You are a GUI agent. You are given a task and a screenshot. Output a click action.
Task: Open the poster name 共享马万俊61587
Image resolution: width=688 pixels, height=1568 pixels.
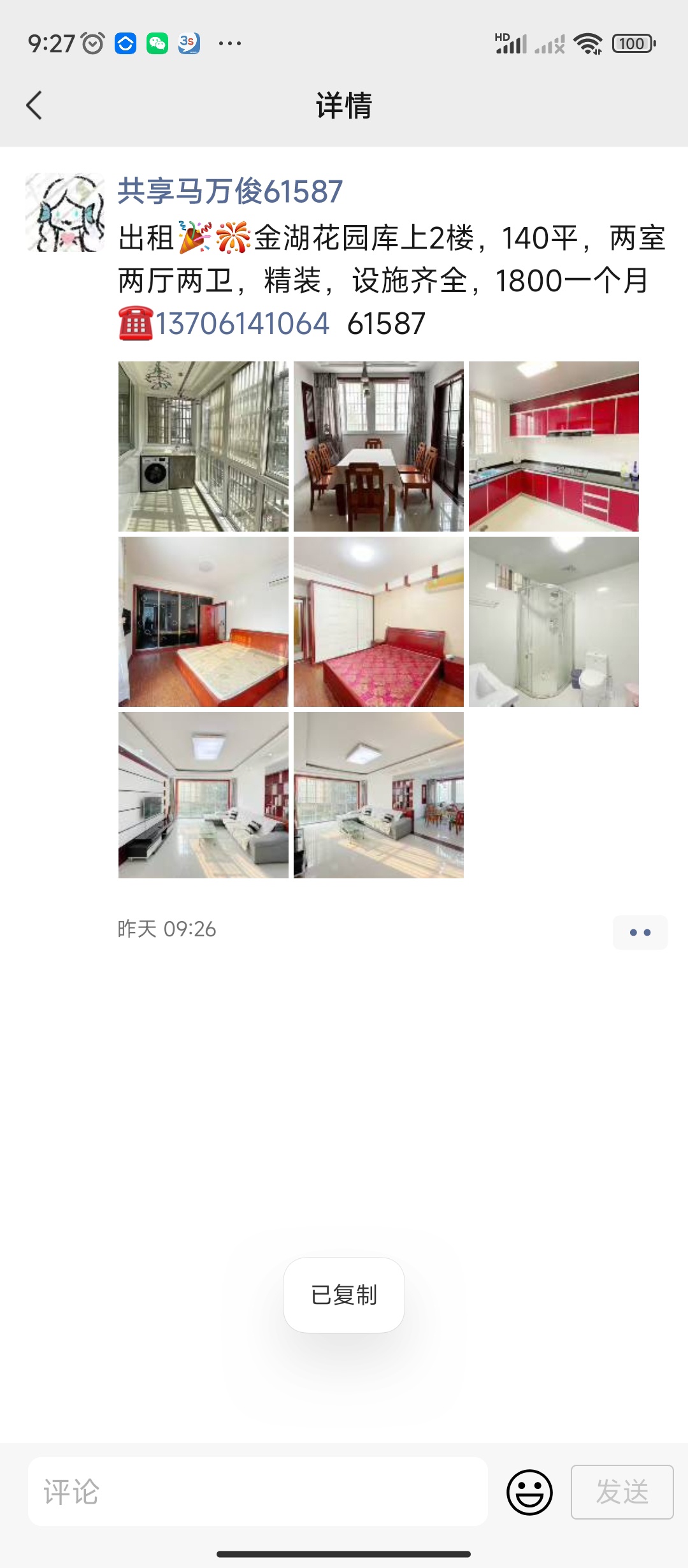tap(230, 191)
